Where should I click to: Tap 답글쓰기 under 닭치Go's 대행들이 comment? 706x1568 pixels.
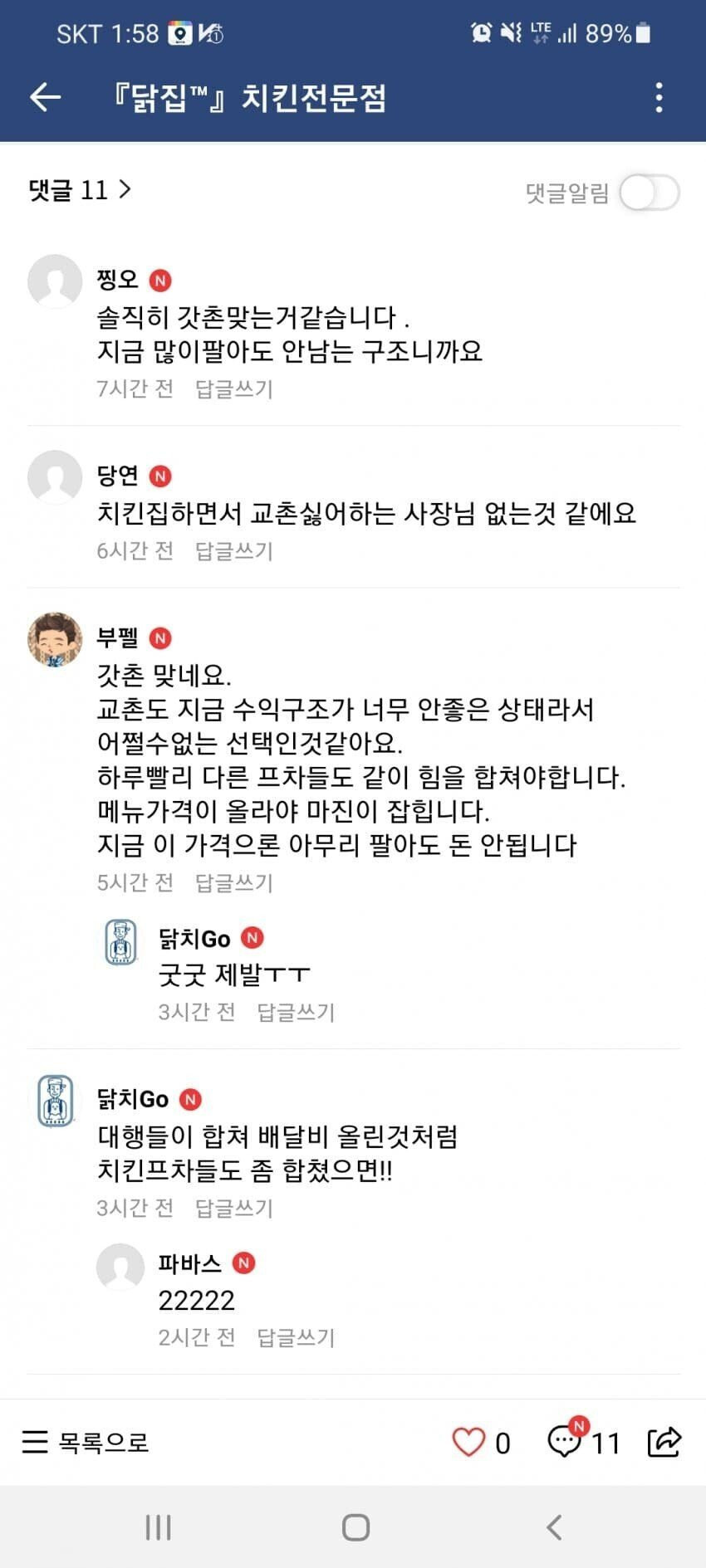(233, 1208)
